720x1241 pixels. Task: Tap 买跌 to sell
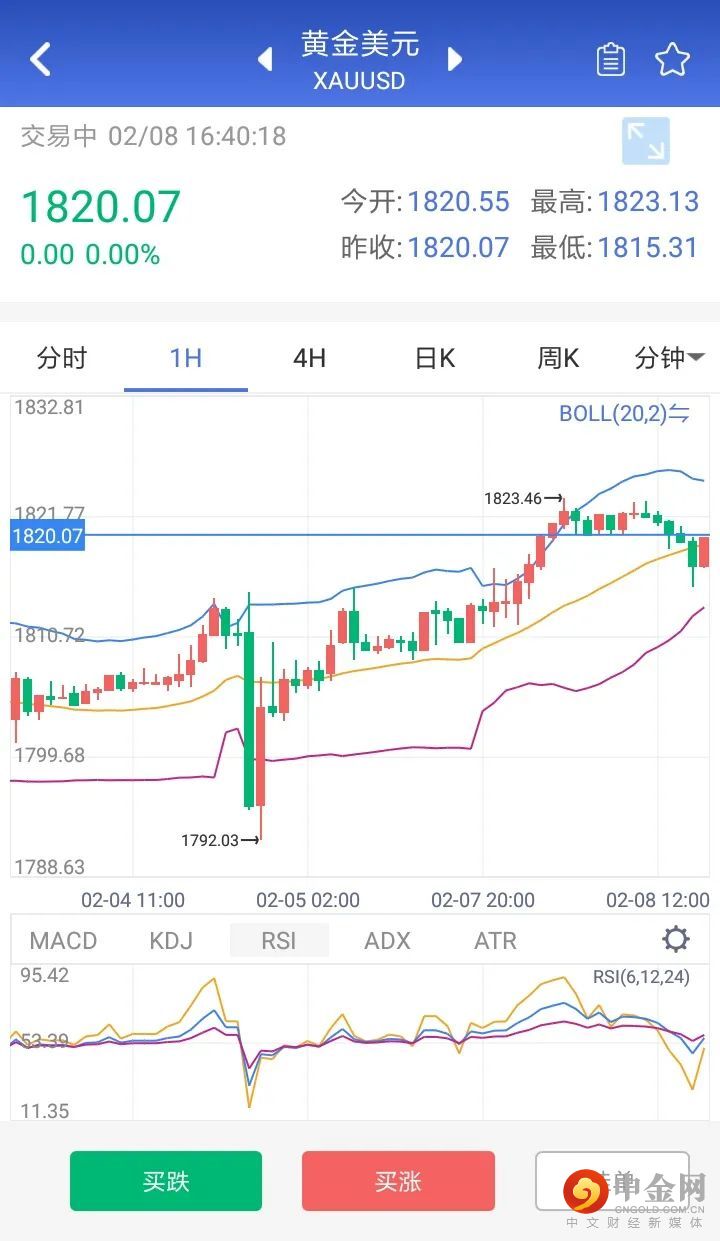(166, 1181)
